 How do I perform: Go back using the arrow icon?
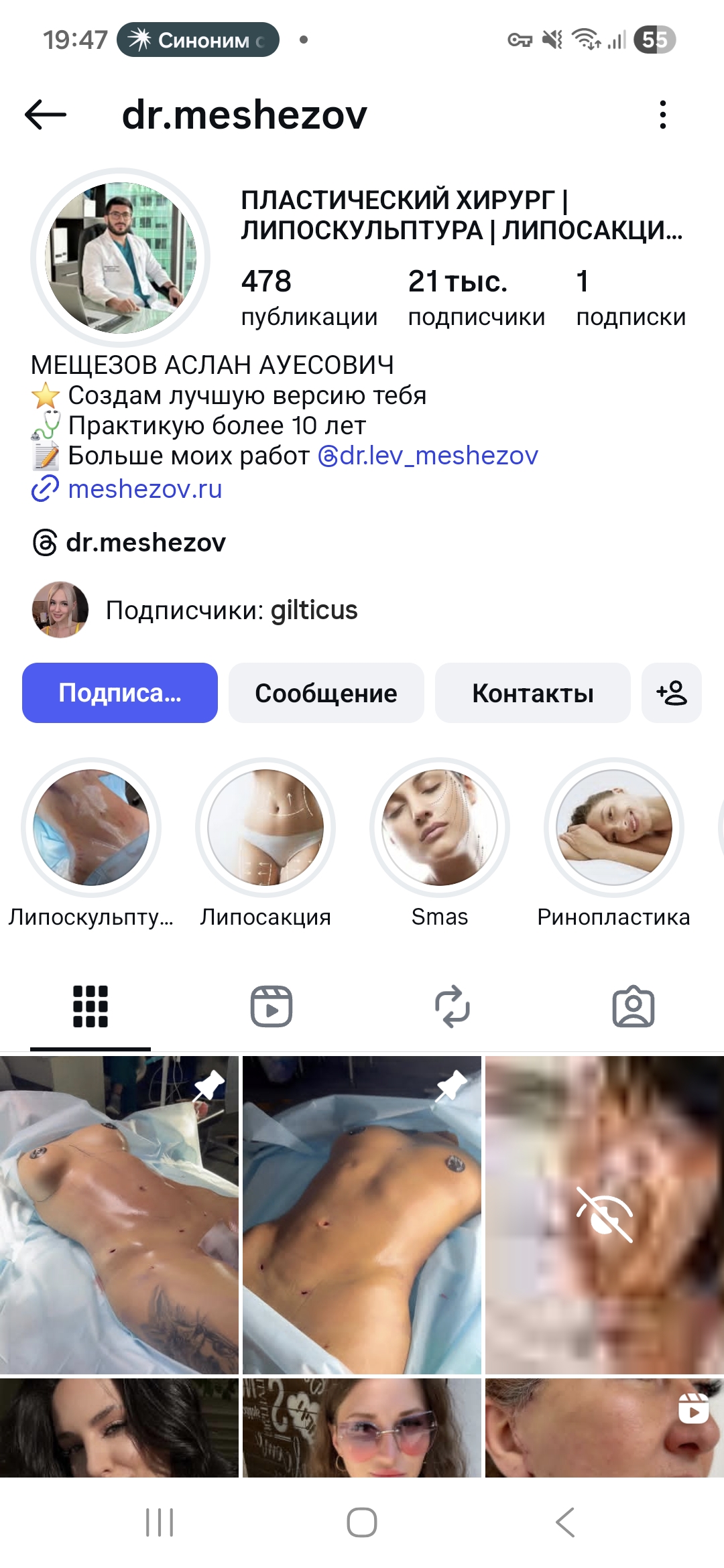tap(46, 115)
